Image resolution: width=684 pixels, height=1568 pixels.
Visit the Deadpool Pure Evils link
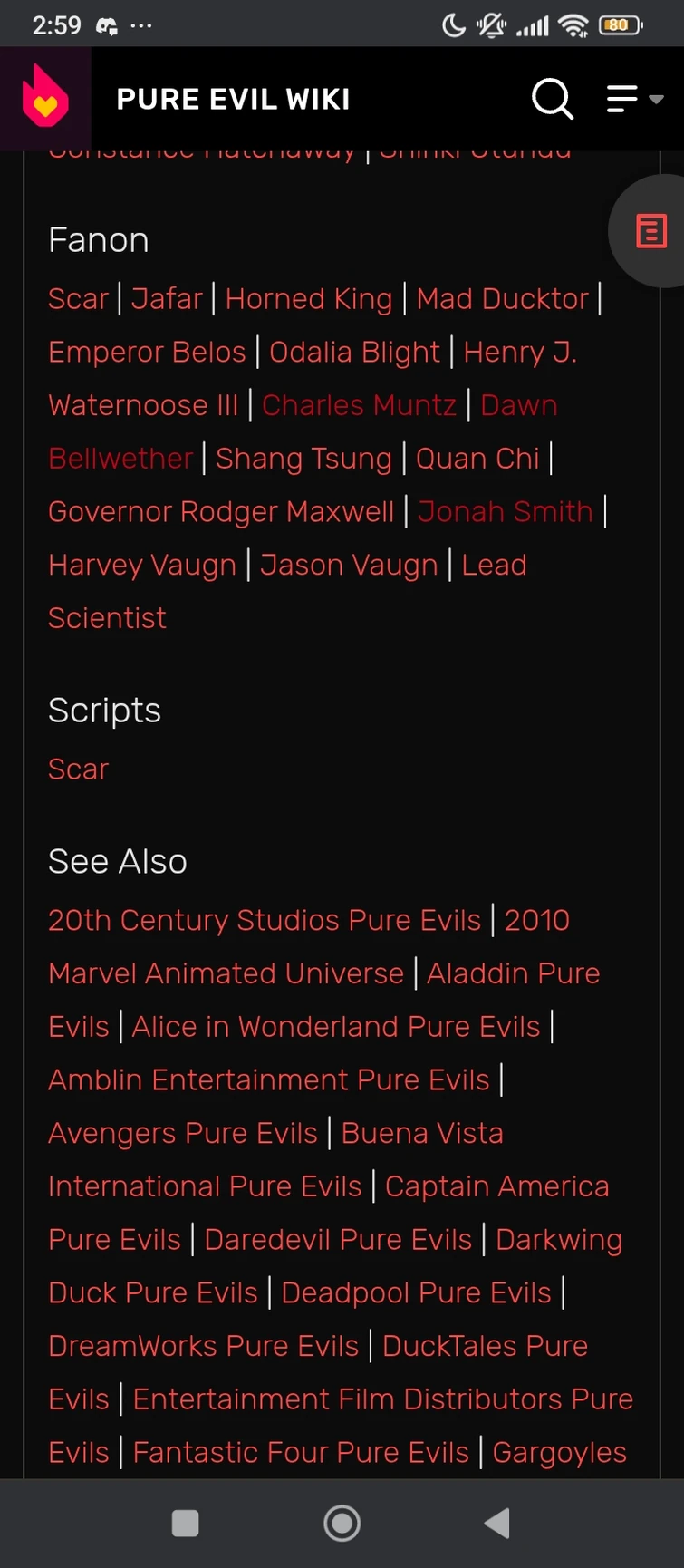coord(416,1292)
